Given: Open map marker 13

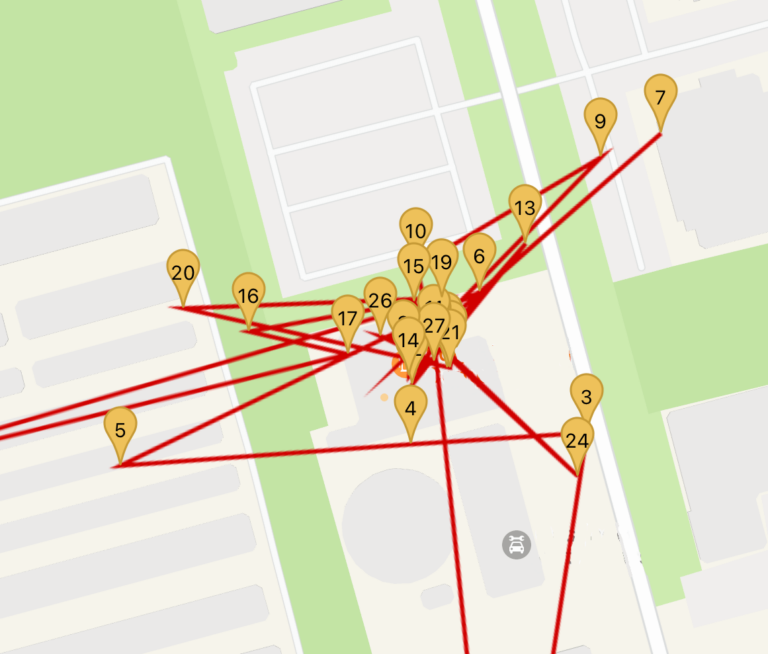Looking at the screenshot, I should 524,208.
